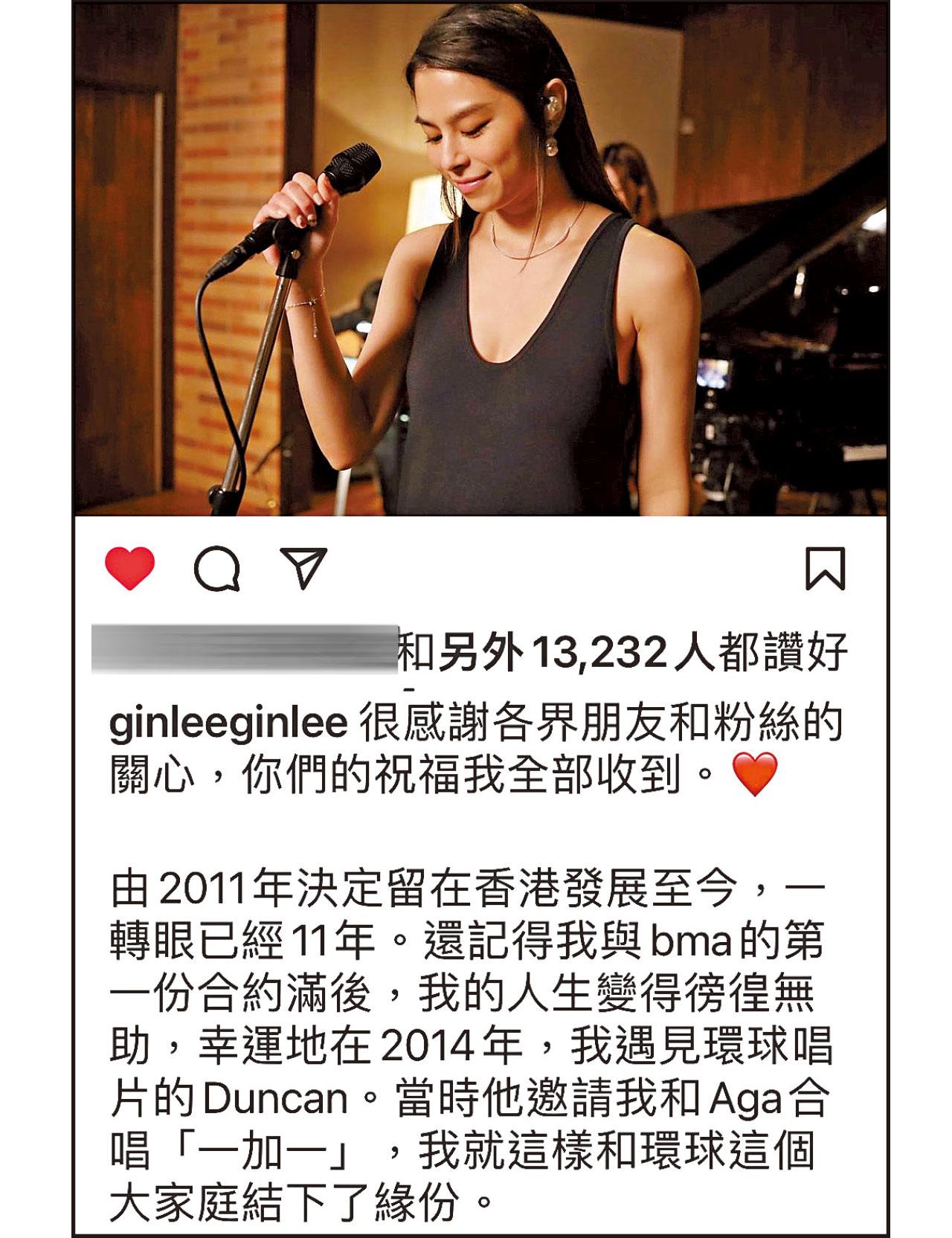Share post via paper plane icon
Image resolution: width=952 pixels, height=1238 pixels.
(303, 569)
